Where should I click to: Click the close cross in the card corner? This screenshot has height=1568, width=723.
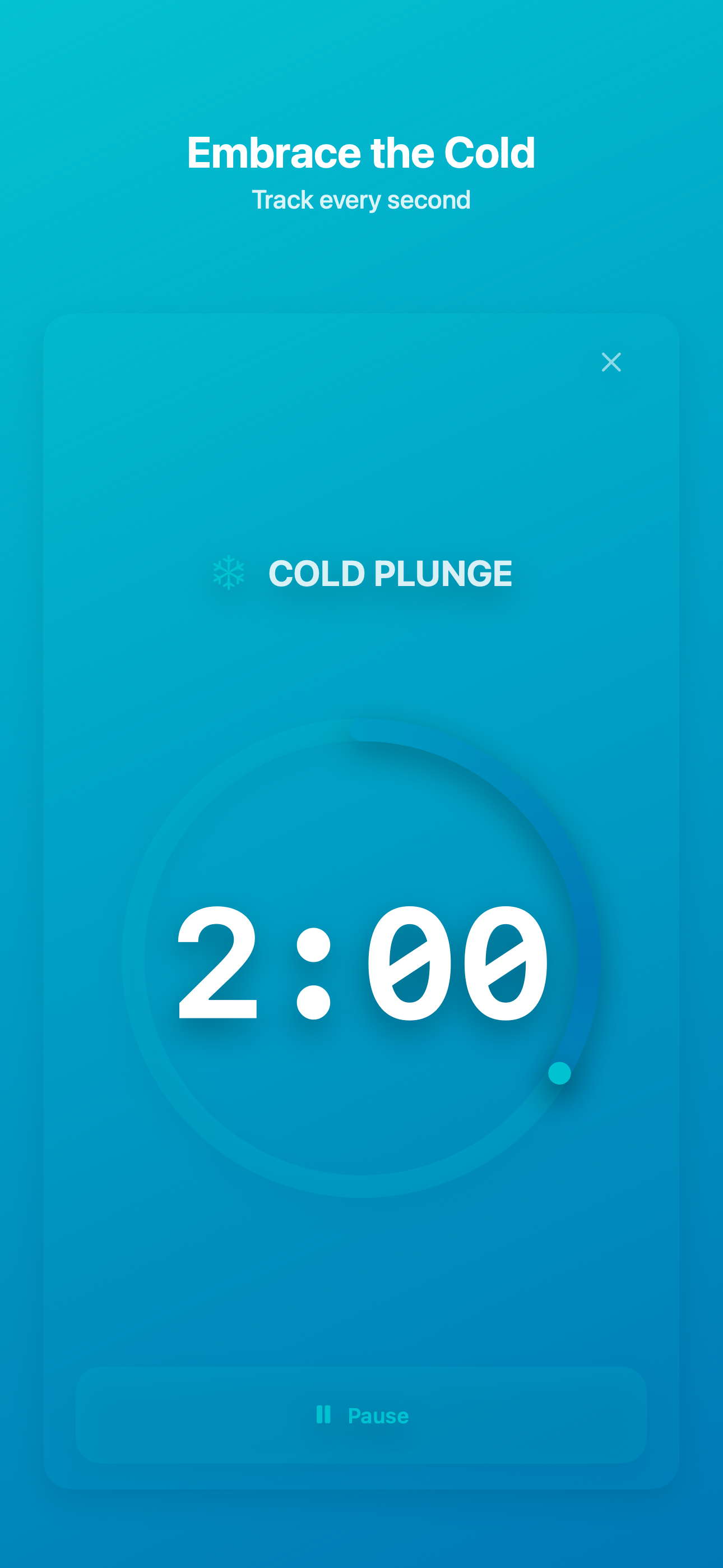pyautogui.click(x=611, y=362)
